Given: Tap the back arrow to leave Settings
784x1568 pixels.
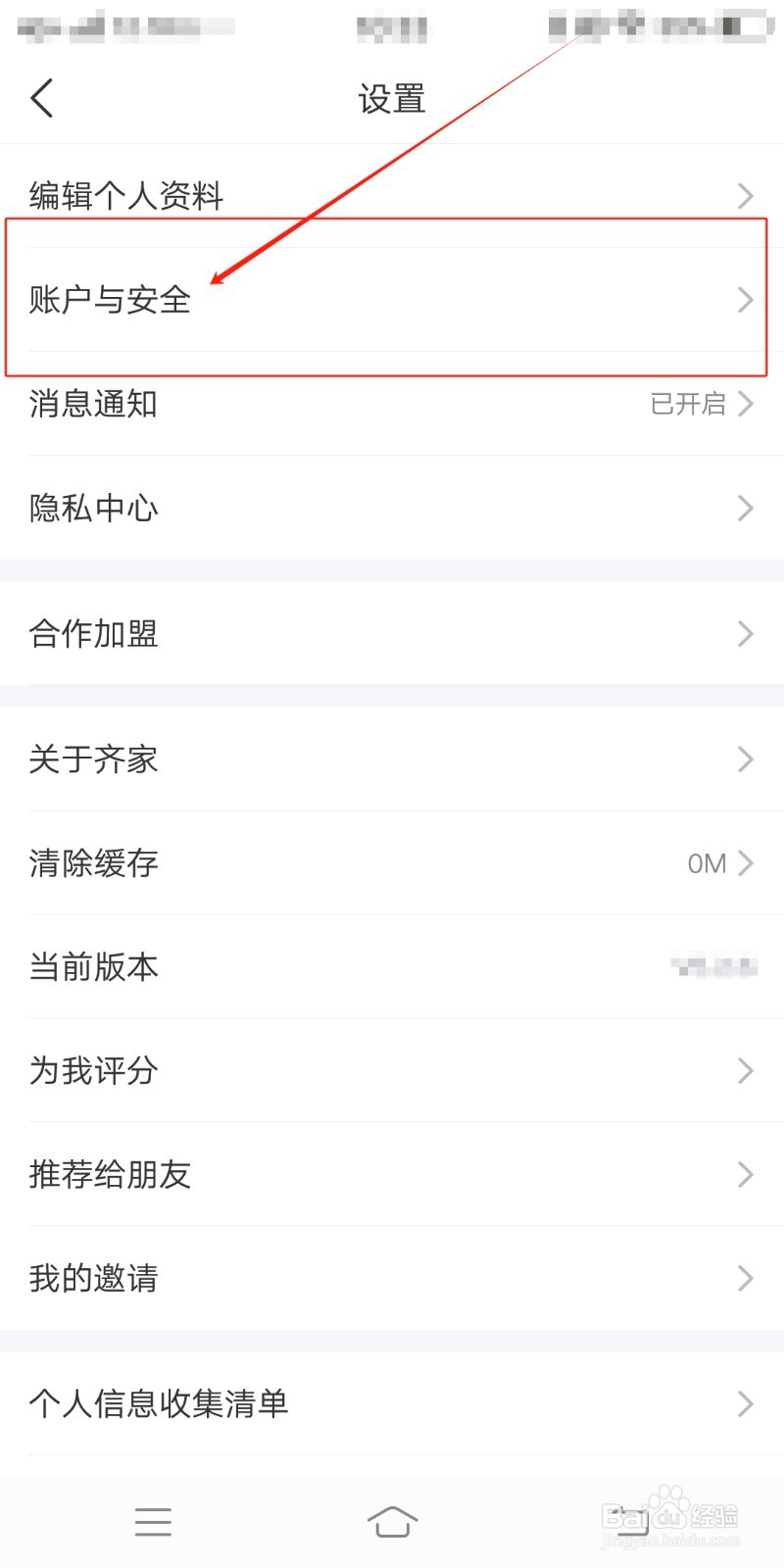Looking at the screenshot, I should pos(41,98).
